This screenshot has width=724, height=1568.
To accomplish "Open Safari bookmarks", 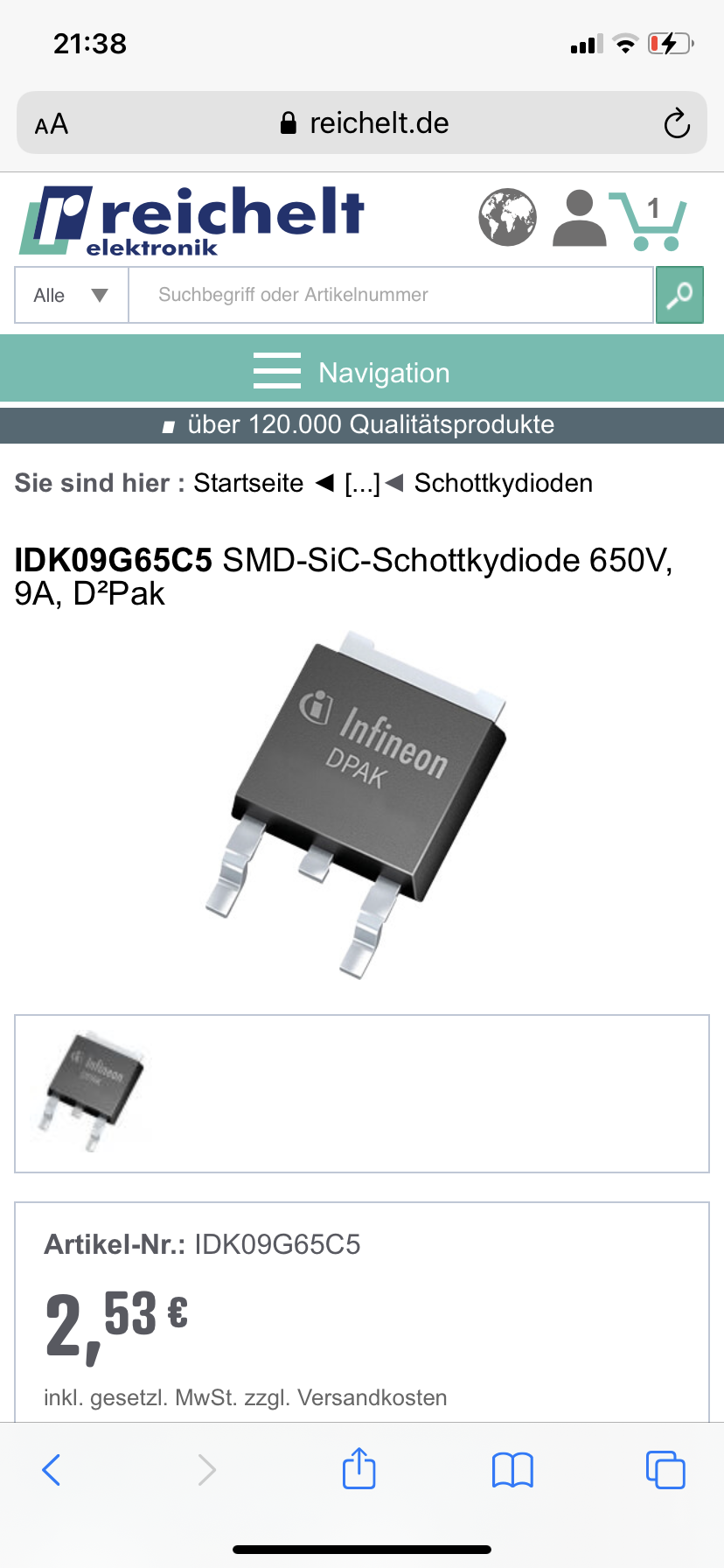I will (512, 1470).
